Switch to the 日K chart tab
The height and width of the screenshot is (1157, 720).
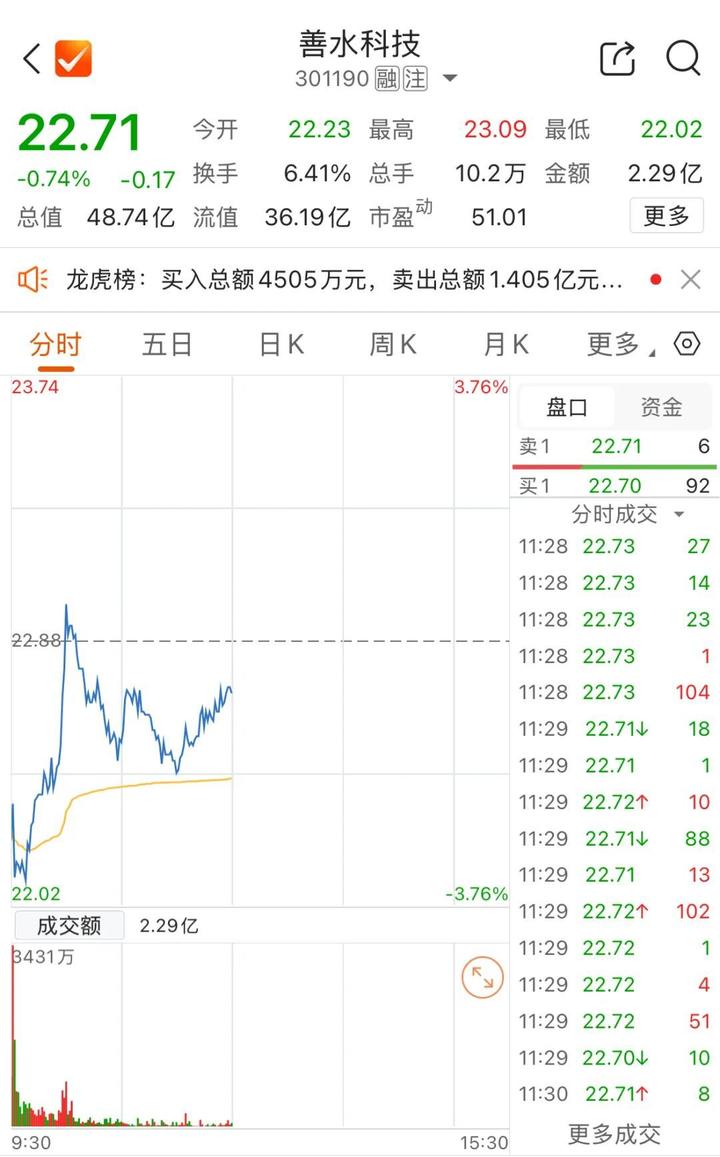coord(281,345)
